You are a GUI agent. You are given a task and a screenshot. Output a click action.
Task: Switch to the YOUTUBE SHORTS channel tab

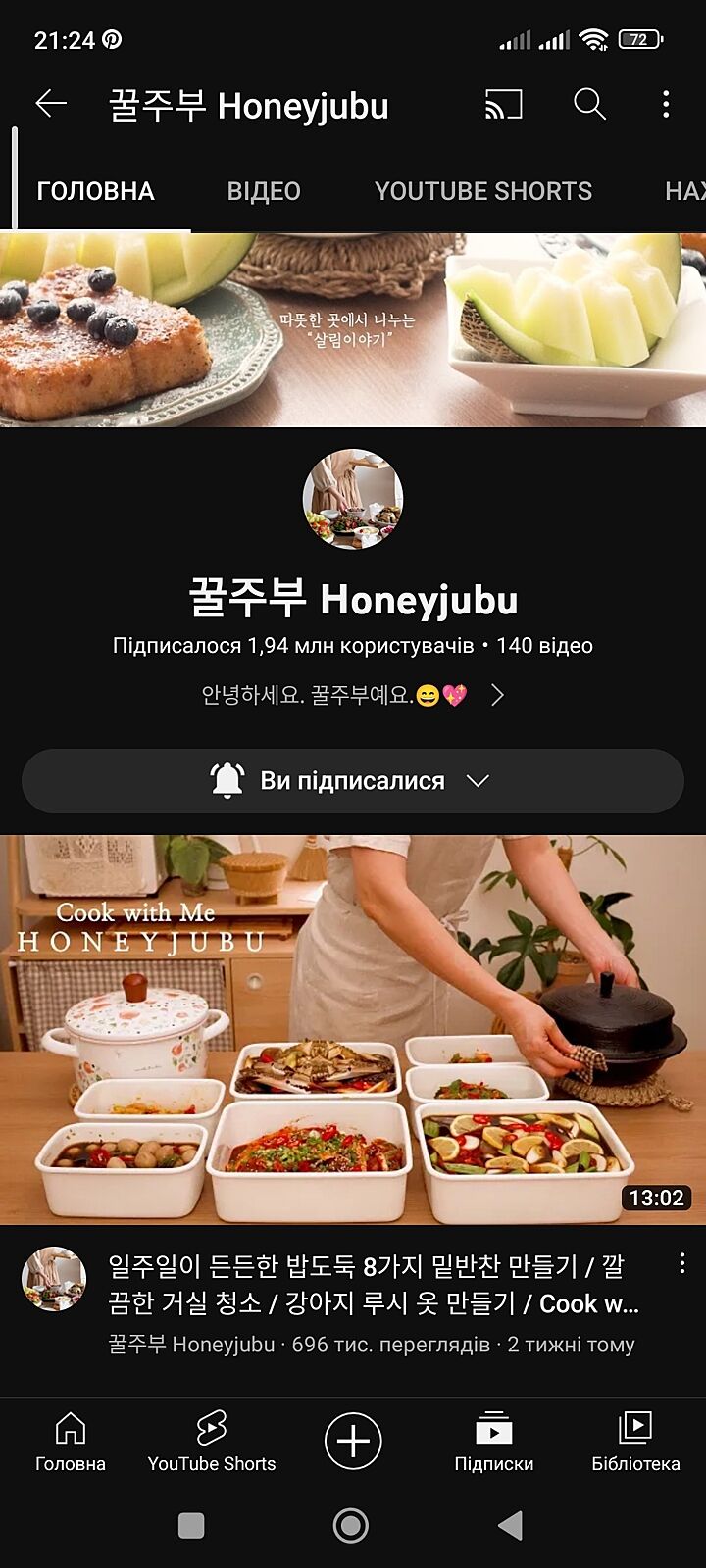coord(483,191)
